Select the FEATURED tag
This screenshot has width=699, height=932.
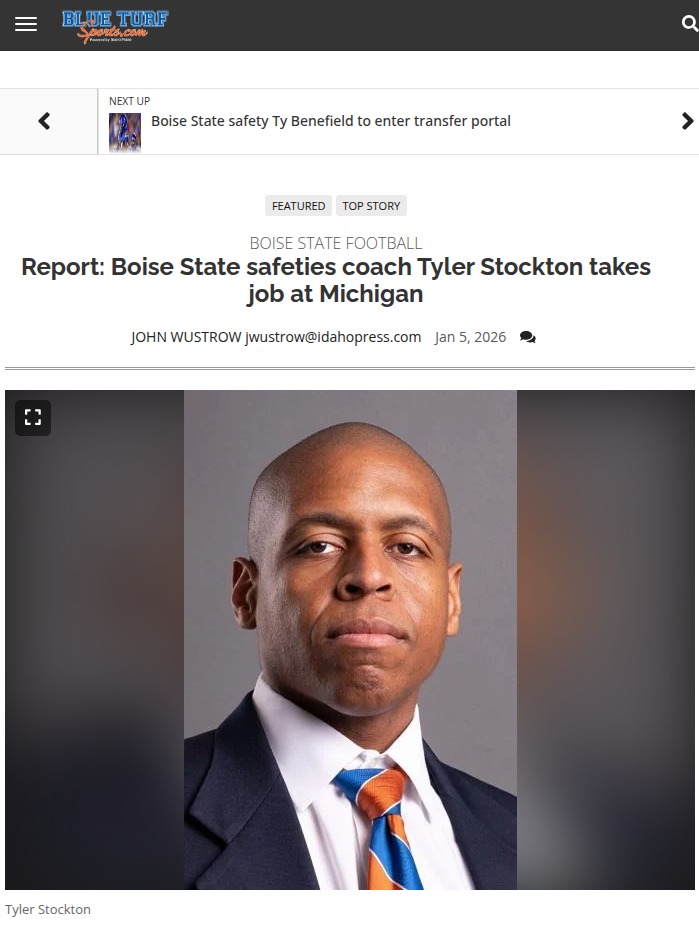pyautogui.click(x=298, y=206)
